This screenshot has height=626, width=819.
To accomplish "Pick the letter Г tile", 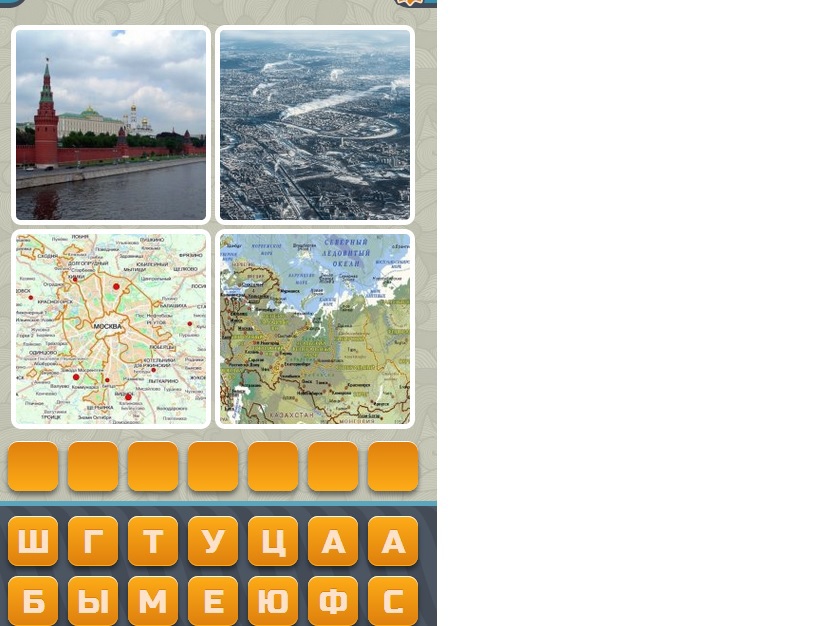I will pyautogui.click(x=93, y=541).
